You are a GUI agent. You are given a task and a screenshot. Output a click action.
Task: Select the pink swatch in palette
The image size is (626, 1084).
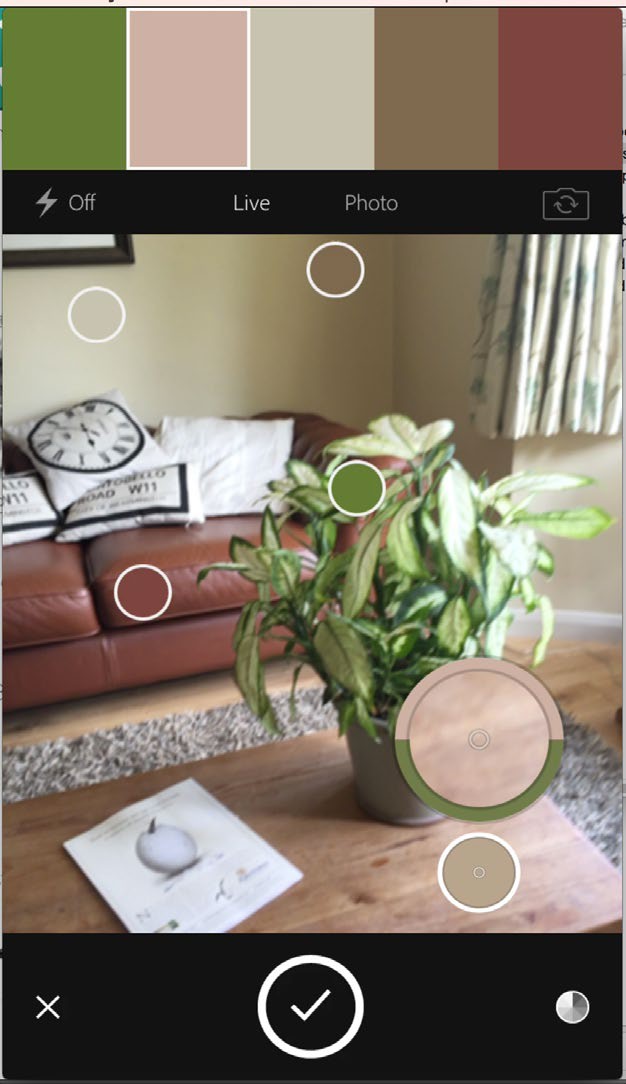(x=188, y=88)
